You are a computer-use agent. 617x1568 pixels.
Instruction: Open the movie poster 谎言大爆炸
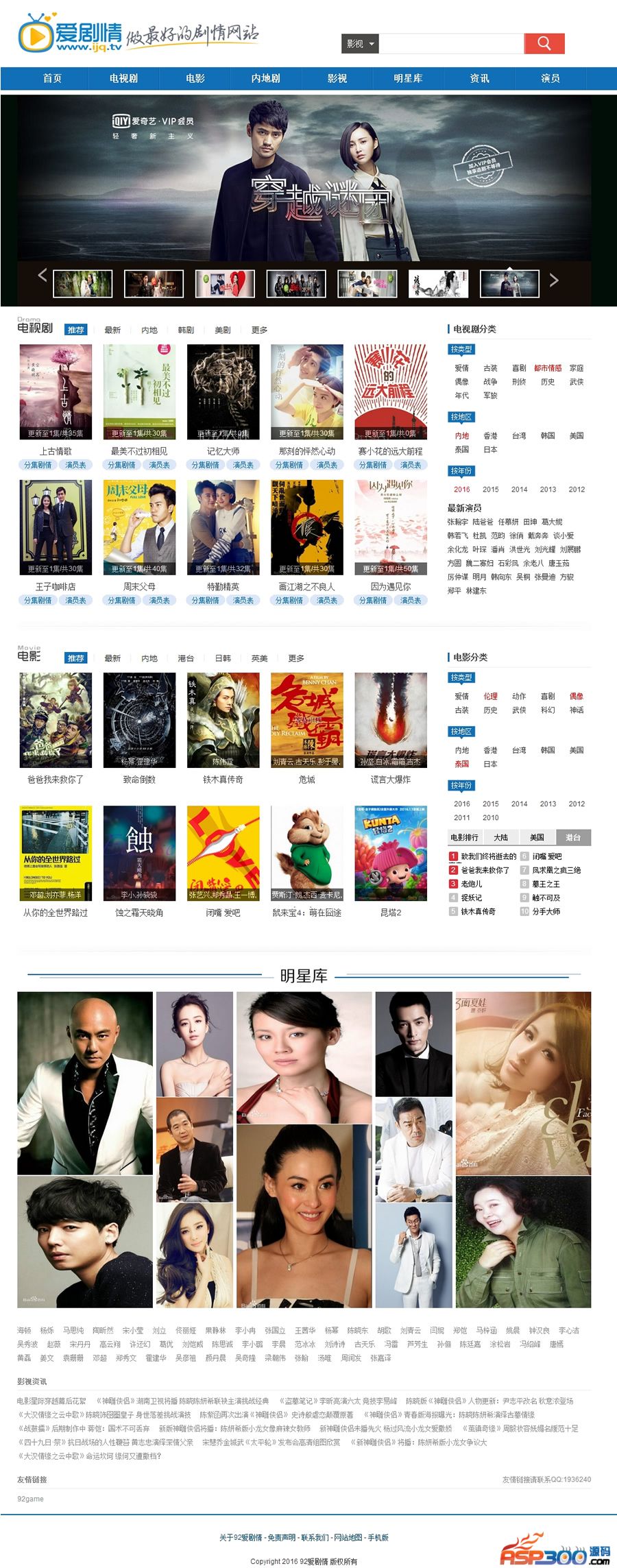(391, 720)
